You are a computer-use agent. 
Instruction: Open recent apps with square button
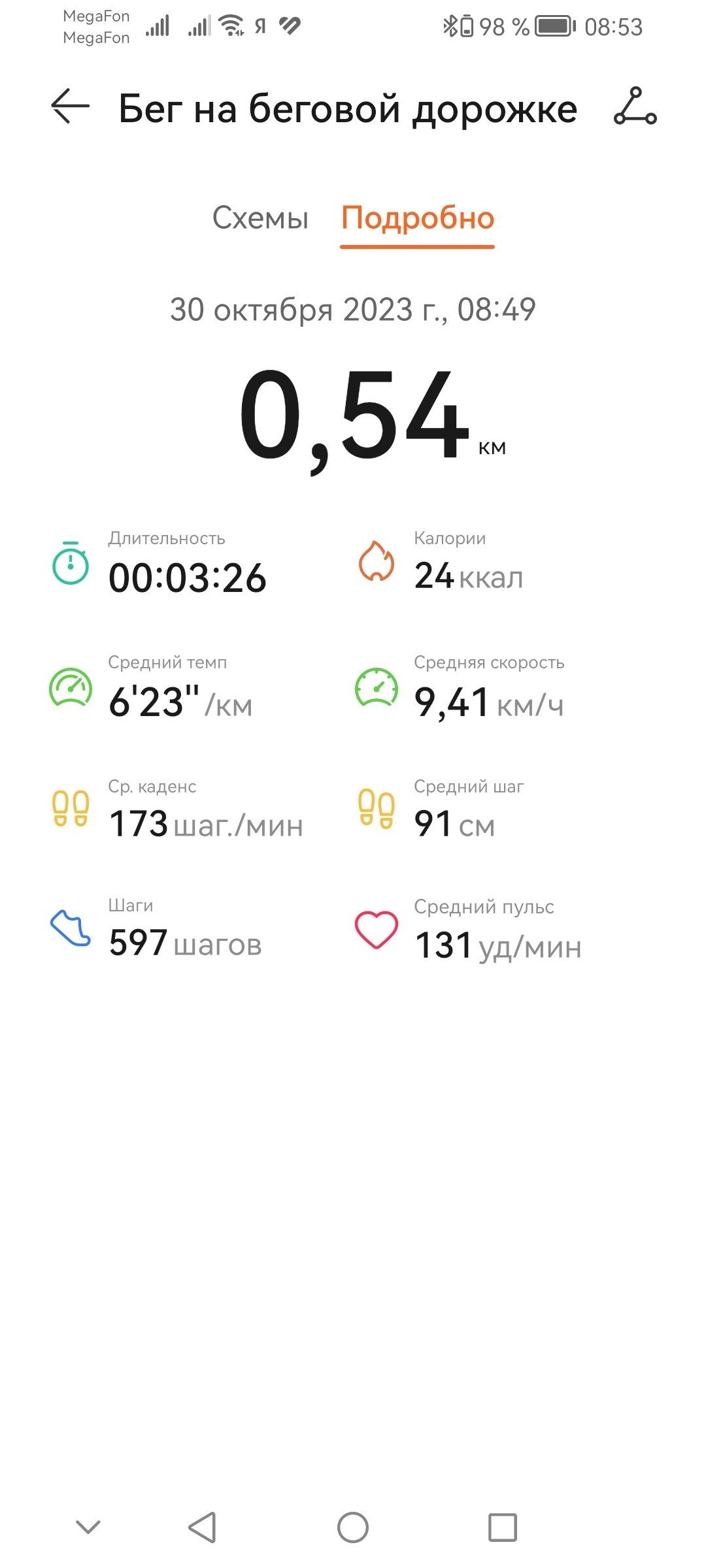[503, 1527]
